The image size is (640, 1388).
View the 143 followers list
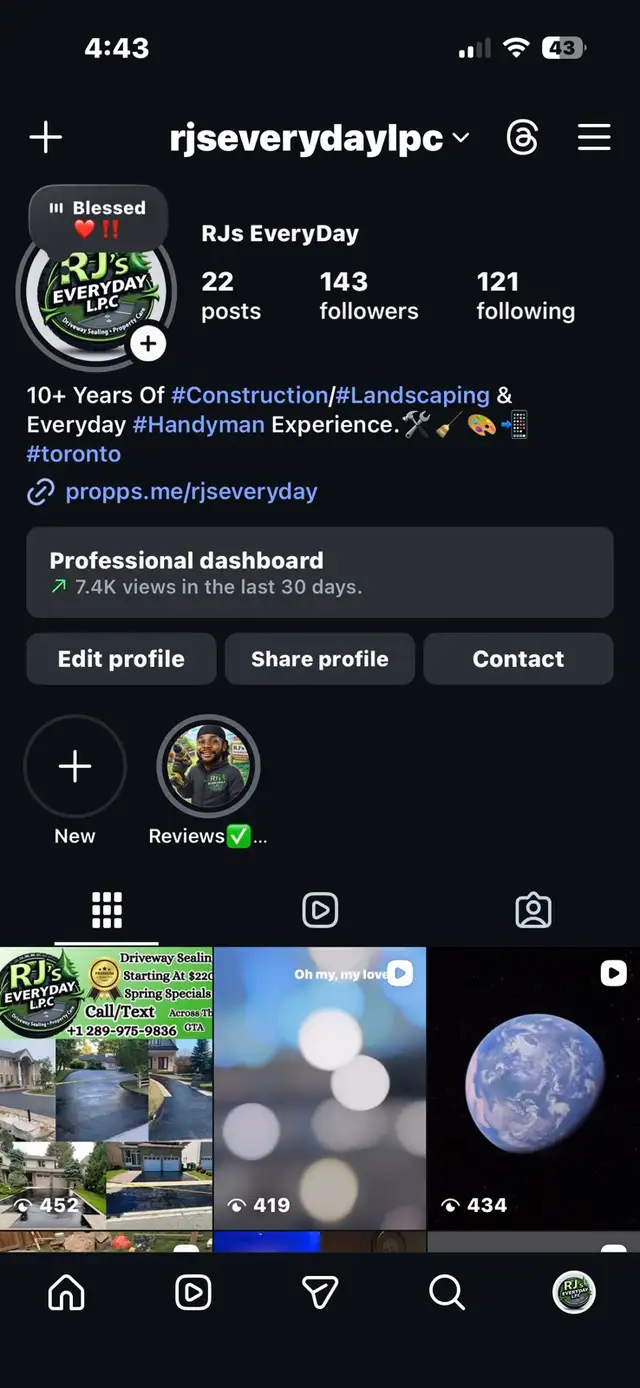tap(368, 296)
